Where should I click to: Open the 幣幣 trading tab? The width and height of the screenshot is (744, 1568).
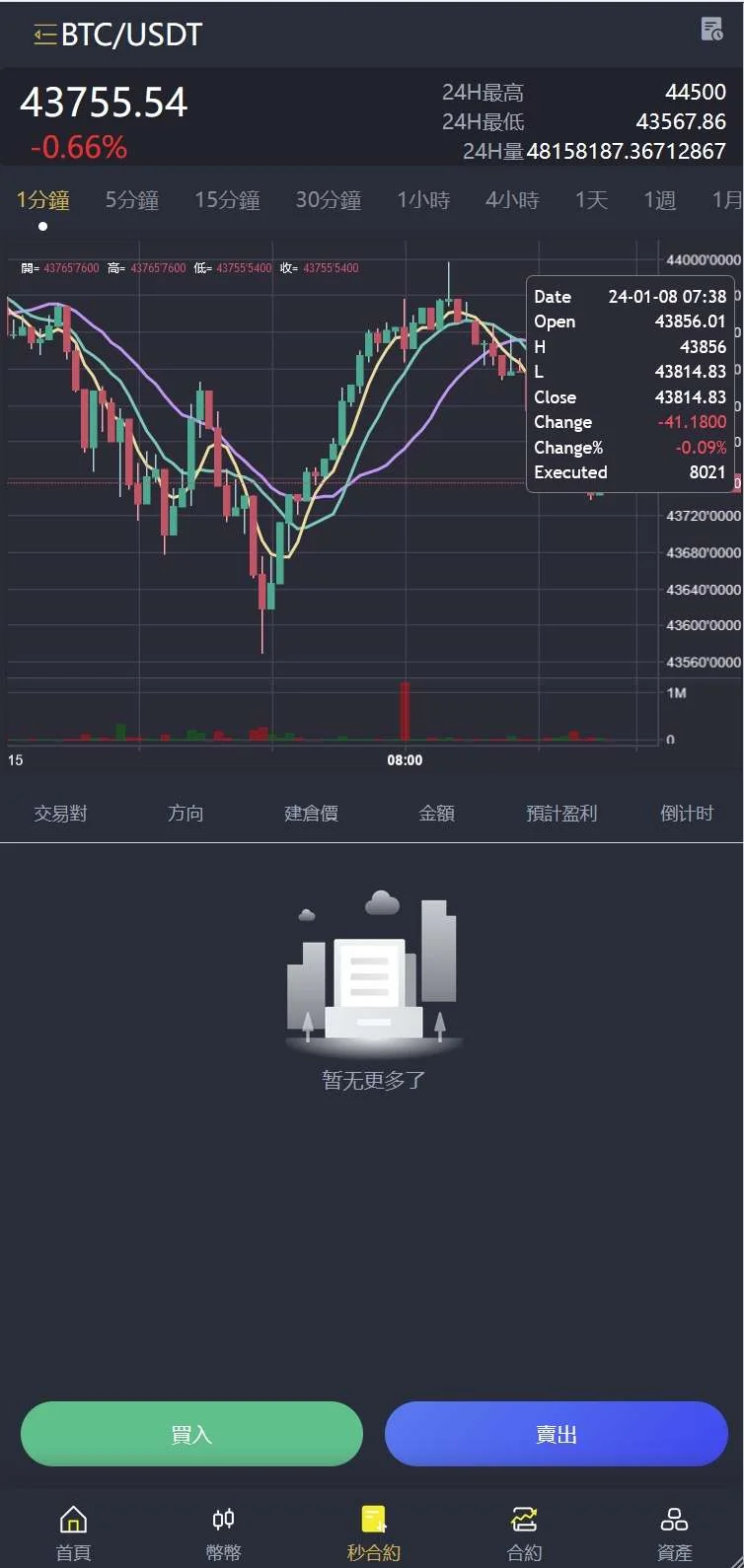pos(224,1532)
